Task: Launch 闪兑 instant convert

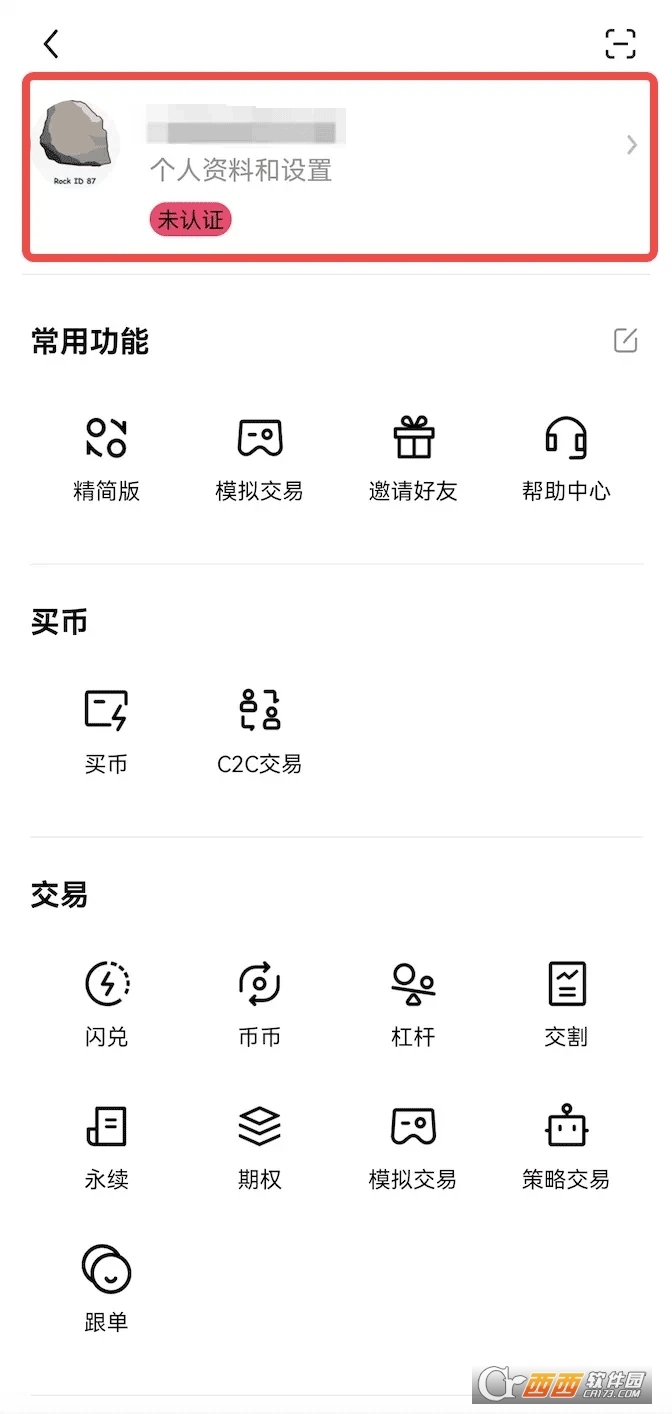Action: pyautogui.click(x=106, y=1002)
